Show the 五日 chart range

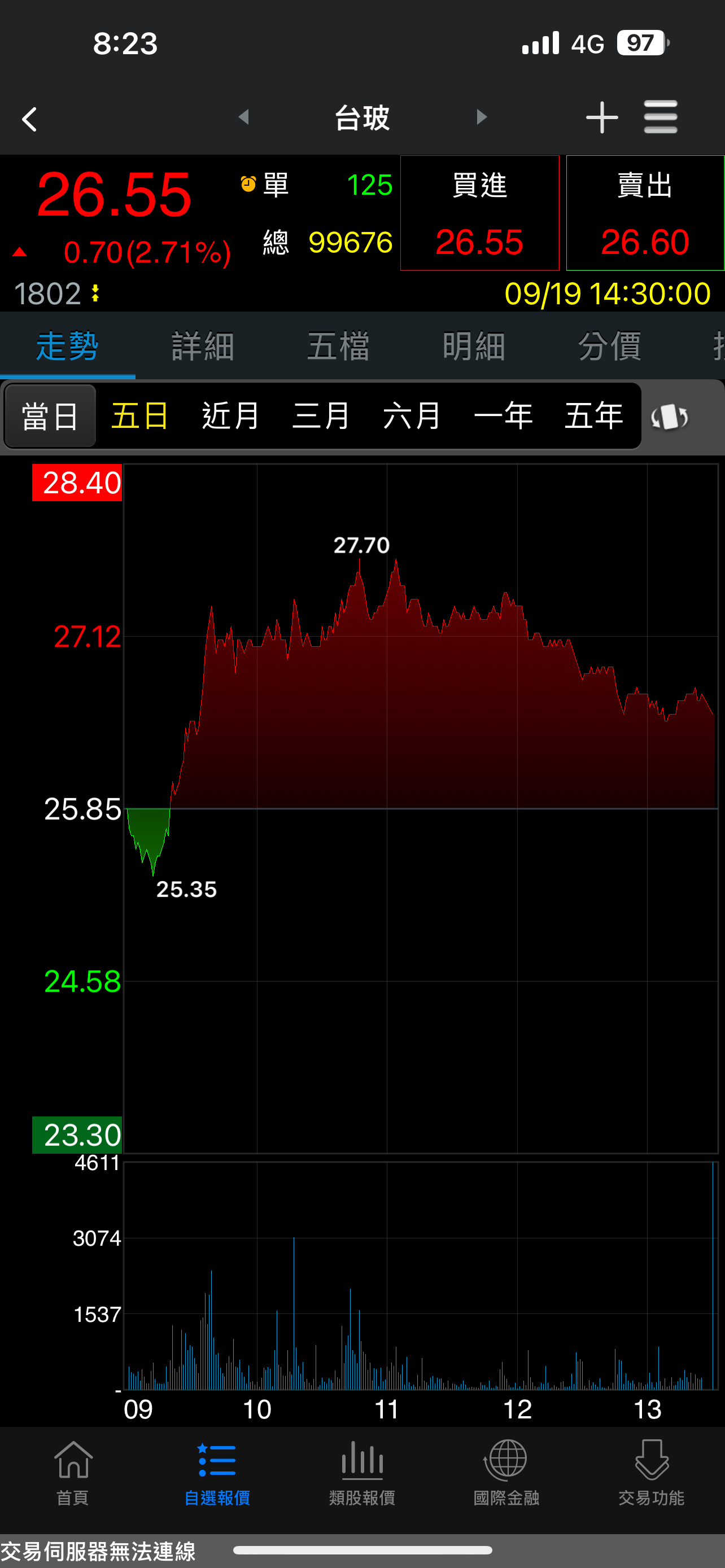point(140,417)
